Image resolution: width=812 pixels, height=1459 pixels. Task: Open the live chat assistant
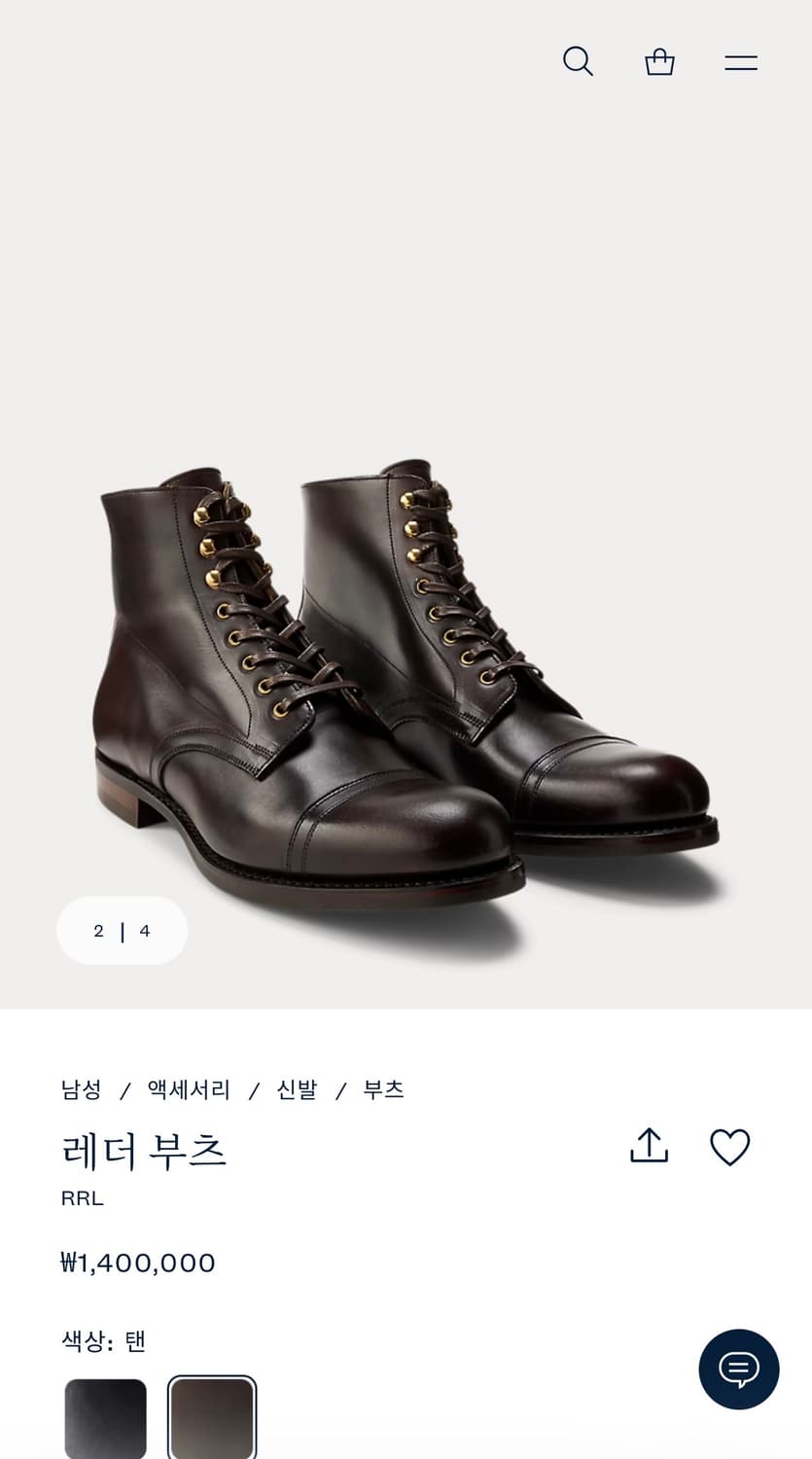point(740,1369)
